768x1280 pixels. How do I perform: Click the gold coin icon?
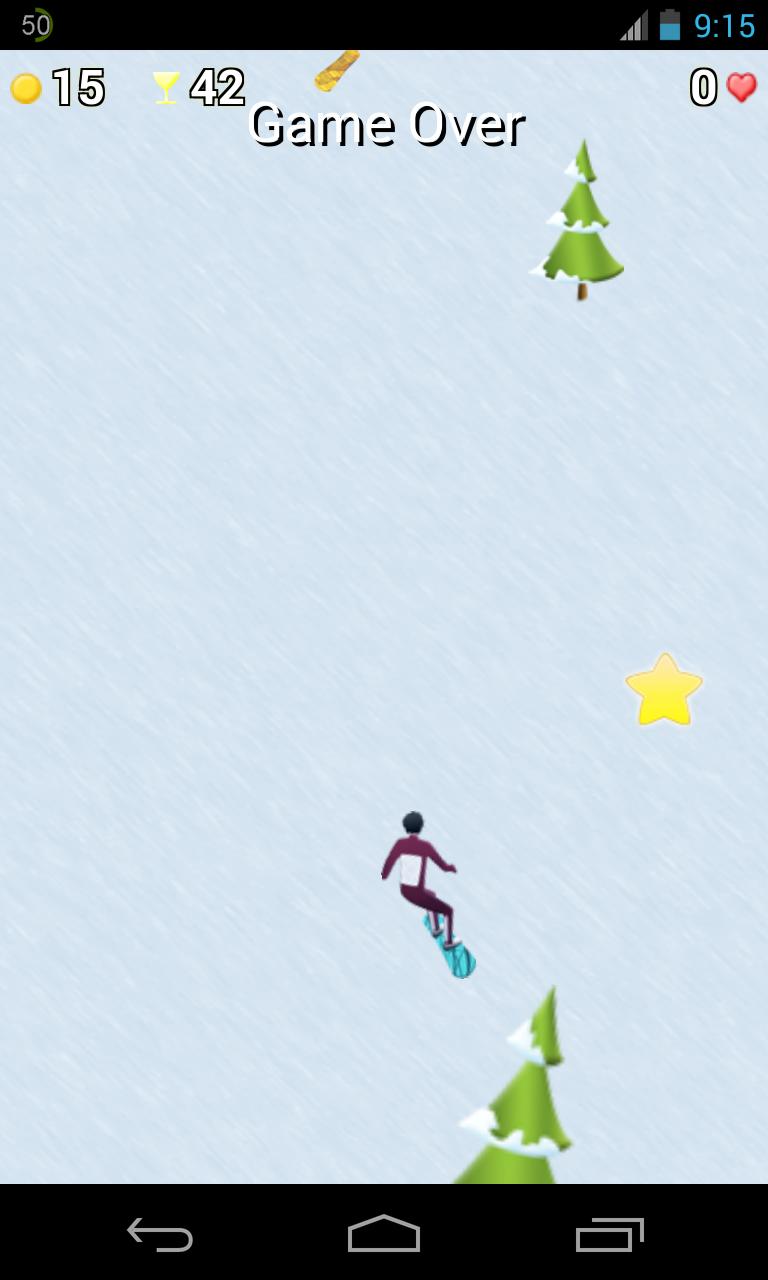pyautogui.click(x=26, y=88)
